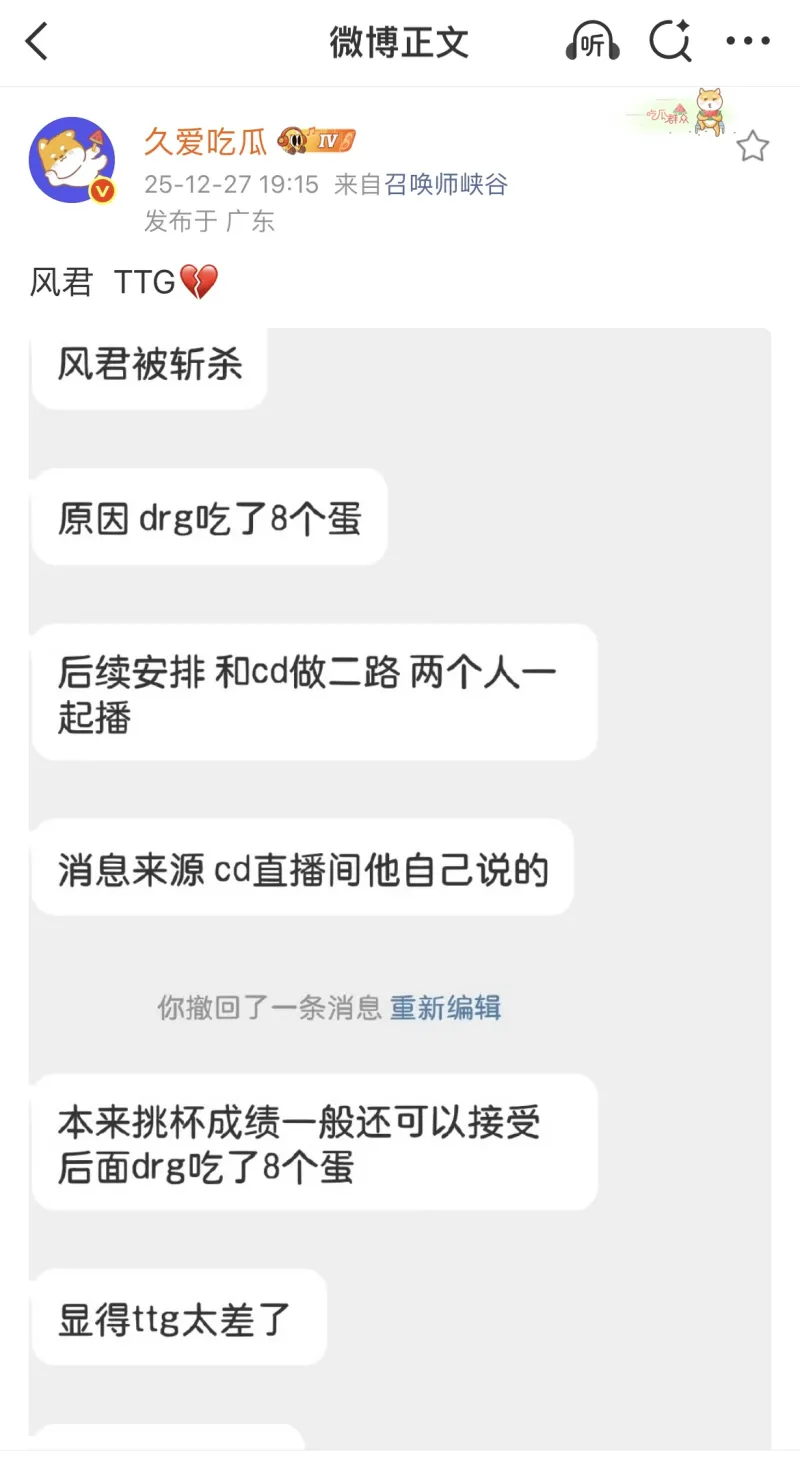
Task: Listen to this post with the headphone icon
Action: tap(592, 42)
